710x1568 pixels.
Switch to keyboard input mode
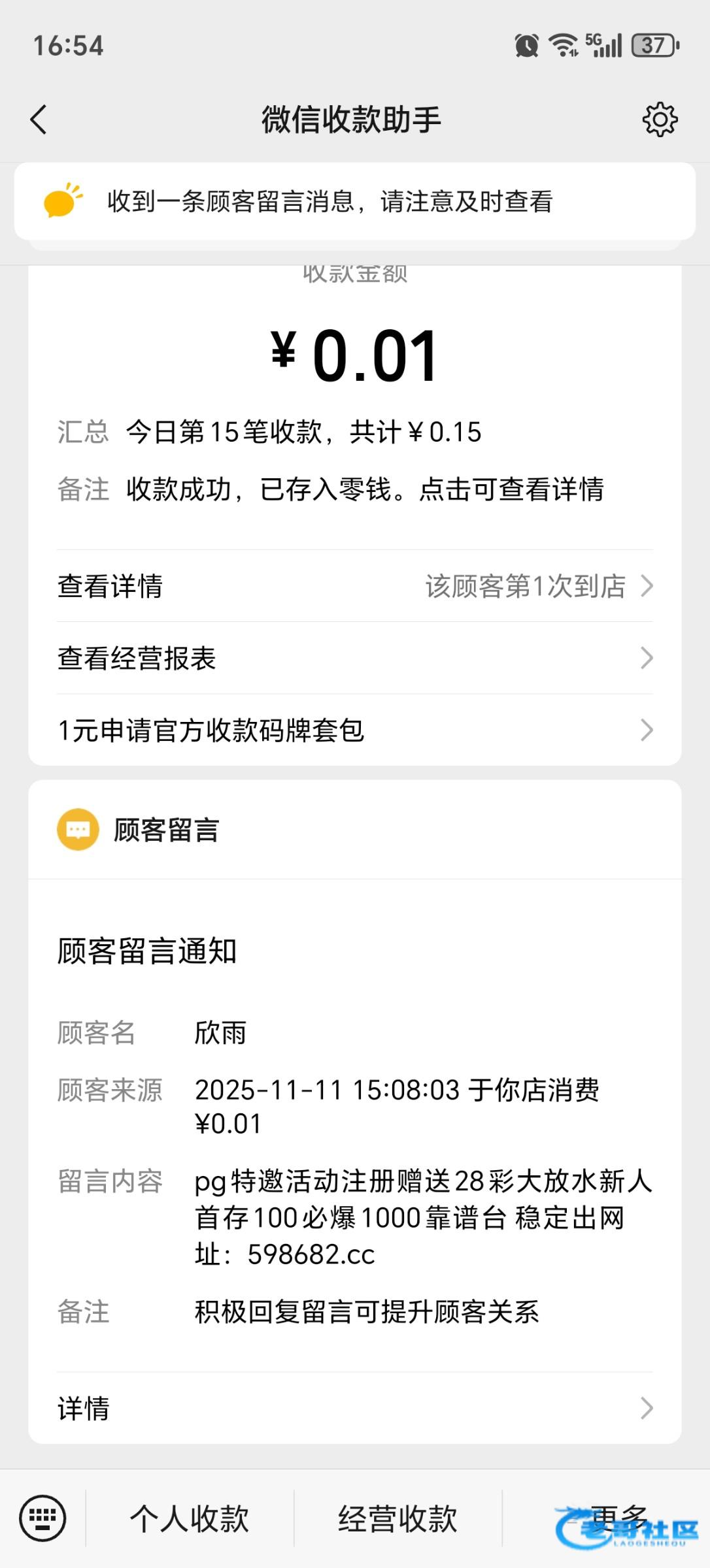[x=42, y=1518]
